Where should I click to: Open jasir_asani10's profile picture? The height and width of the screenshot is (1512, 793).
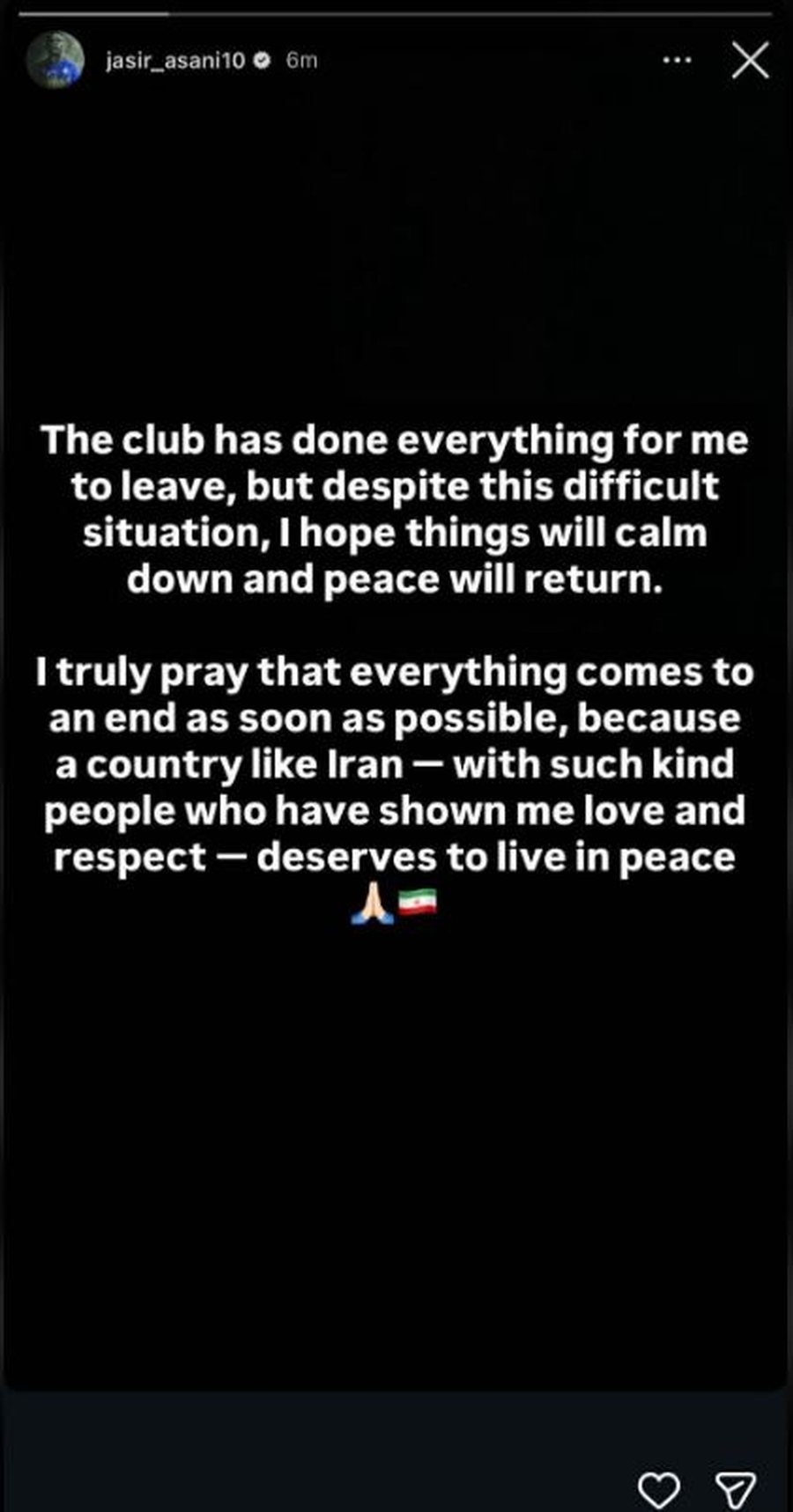pos(56,60)
